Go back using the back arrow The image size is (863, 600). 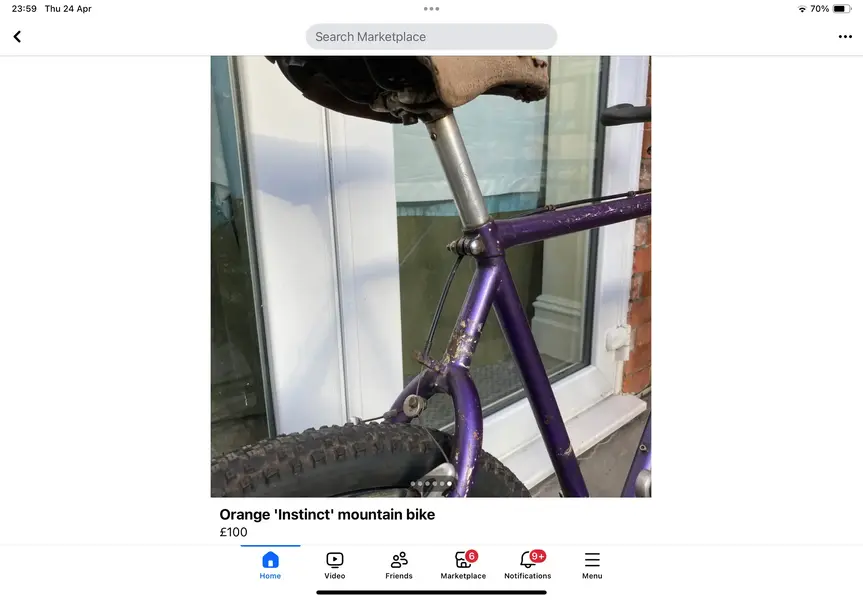coord(17,37)
